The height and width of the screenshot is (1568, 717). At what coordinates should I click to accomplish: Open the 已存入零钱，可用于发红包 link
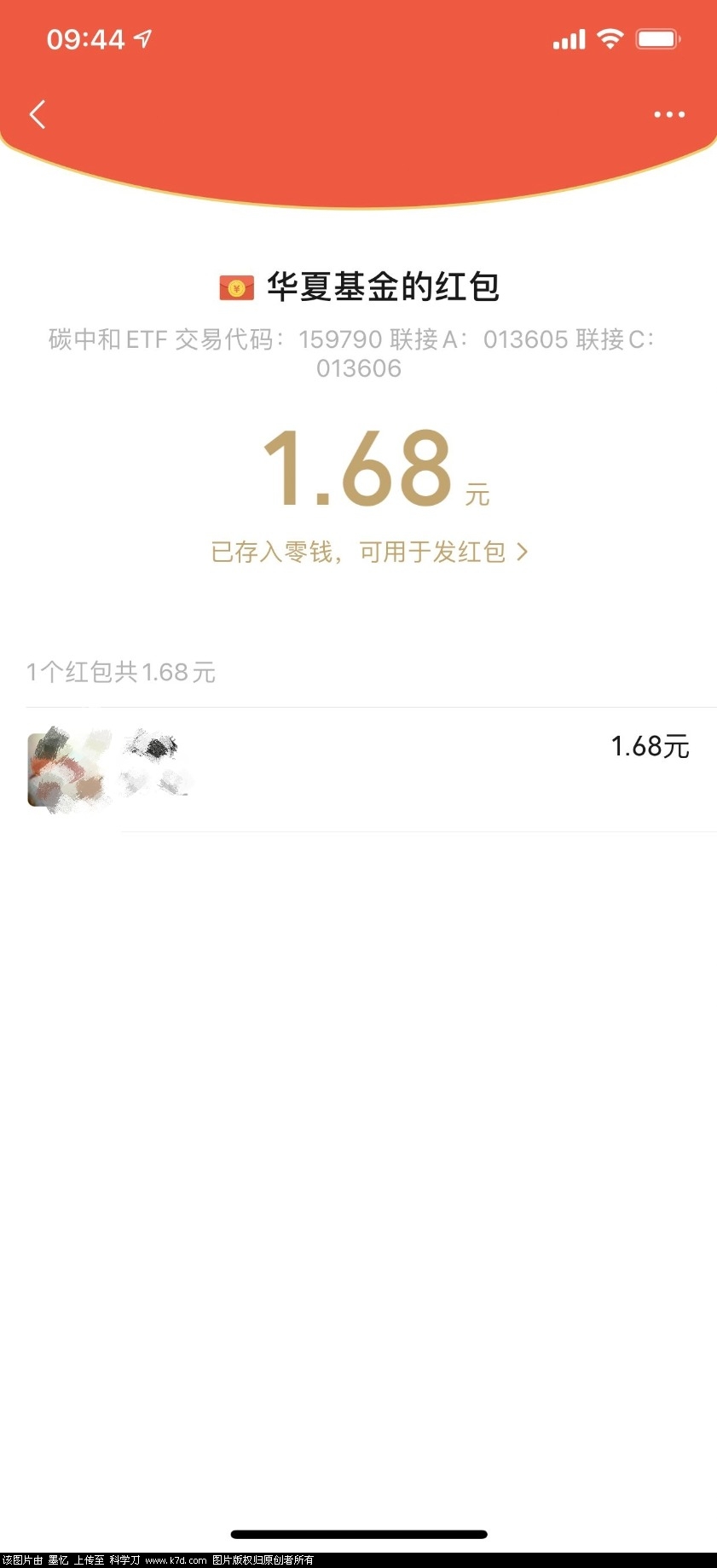click(x=368, y=552)
